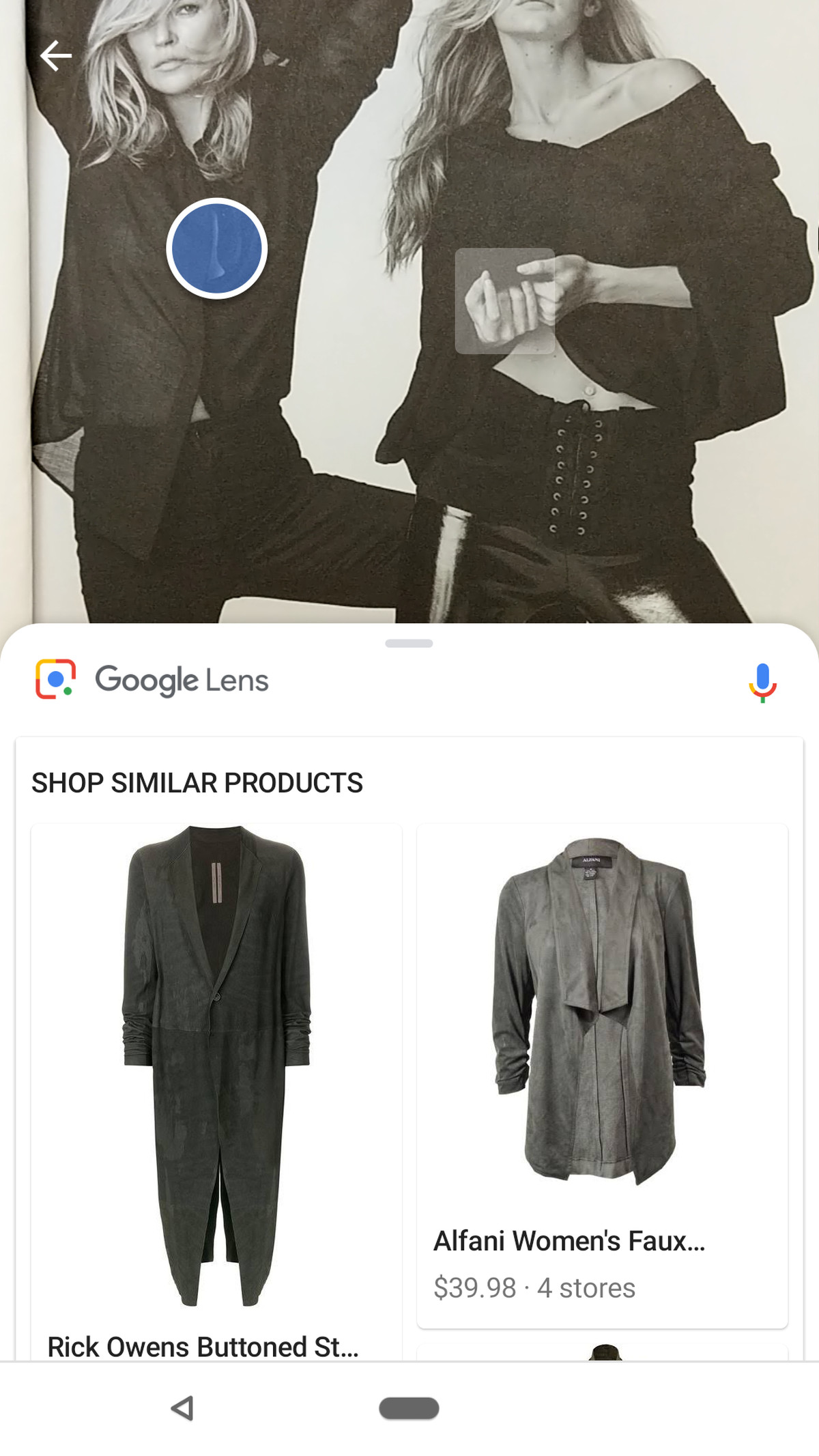Open the Alfani Women's Faux jacket product
Screen dimensions: 819x1456
(x=602, y=1075)
